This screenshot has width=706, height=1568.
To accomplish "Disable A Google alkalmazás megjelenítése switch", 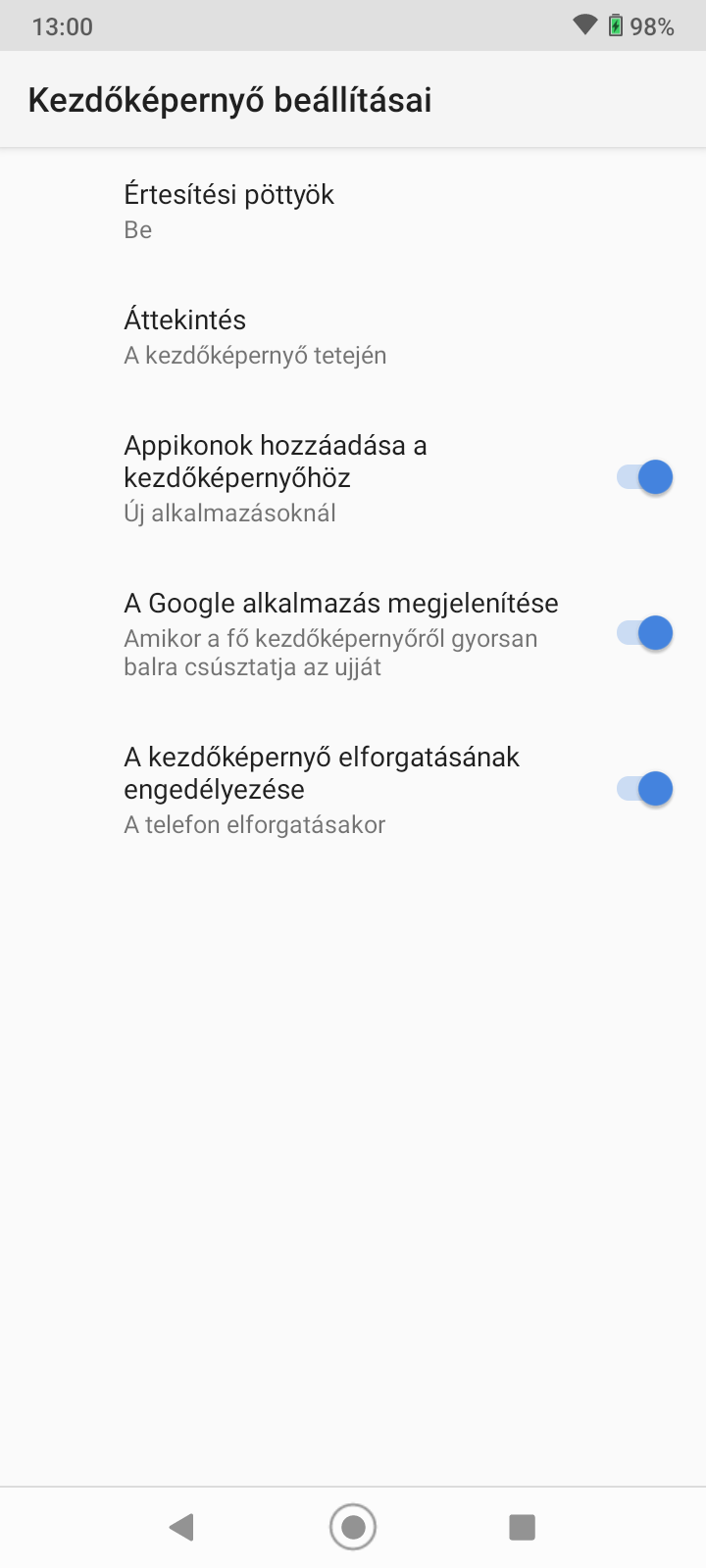I will click(x=644, y=633).
